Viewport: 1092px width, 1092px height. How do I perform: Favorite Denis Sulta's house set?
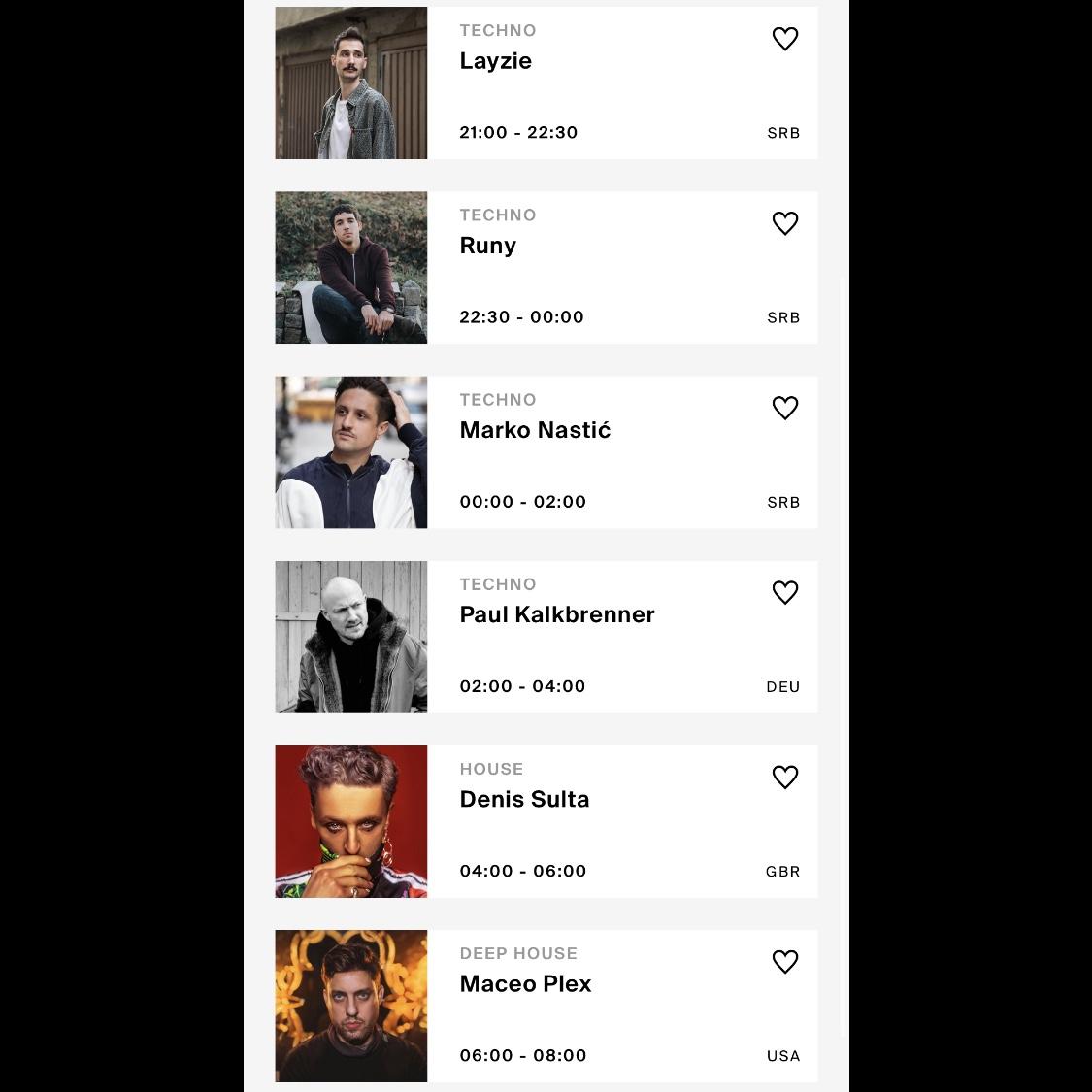tap(784, 777)
